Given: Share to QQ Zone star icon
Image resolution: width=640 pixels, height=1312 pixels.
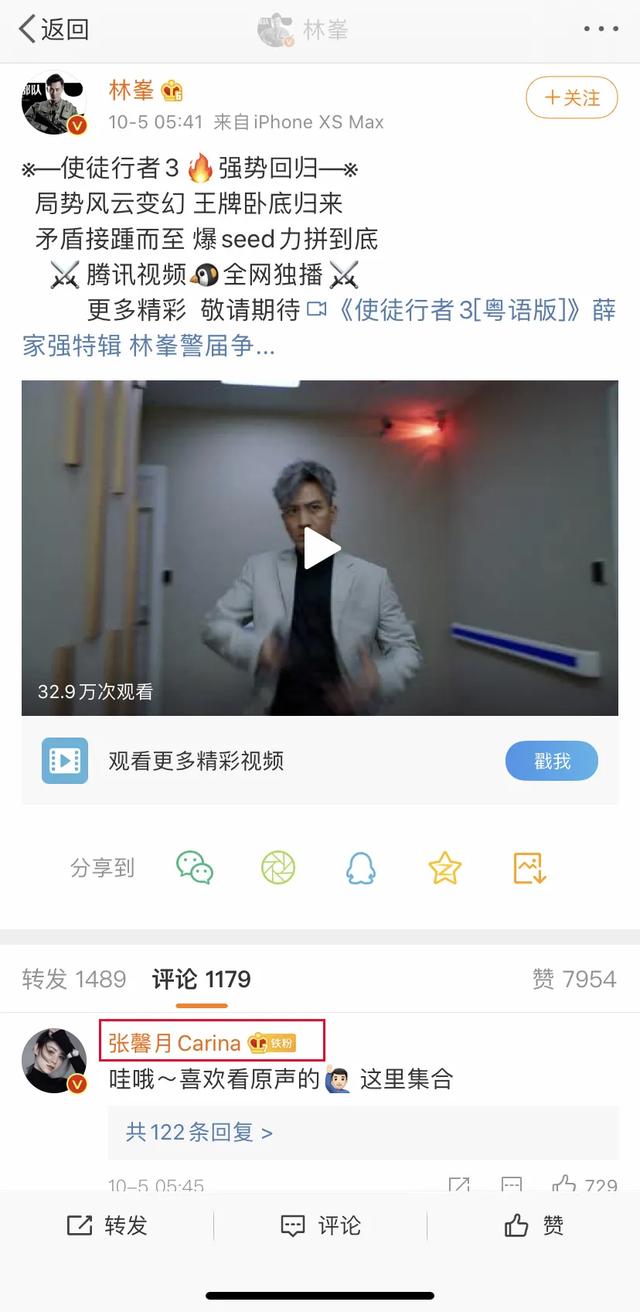Looking at the screenshot, I should tap(445, 867).
